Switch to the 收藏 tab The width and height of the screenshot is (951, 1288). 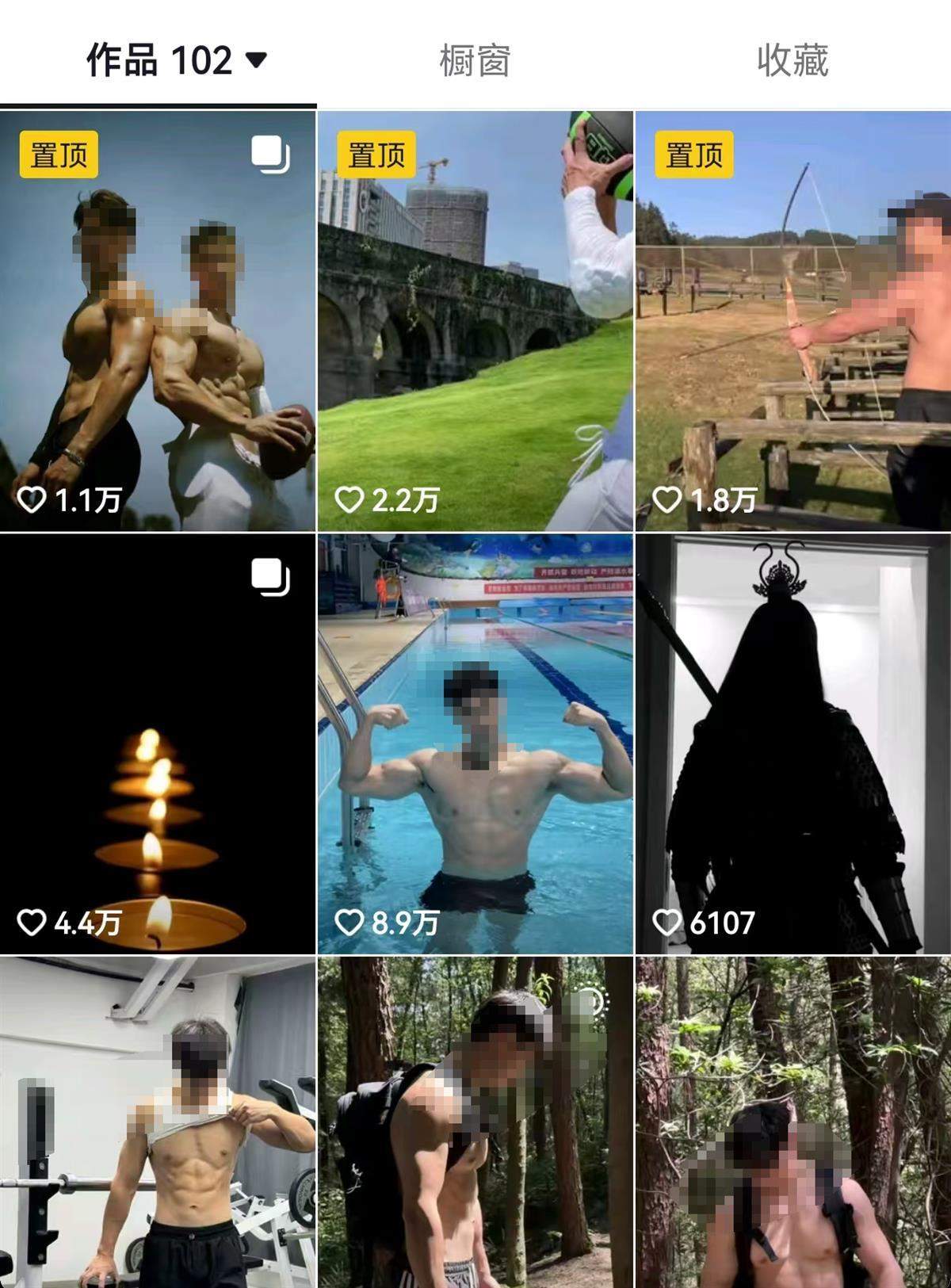[792, 61]
